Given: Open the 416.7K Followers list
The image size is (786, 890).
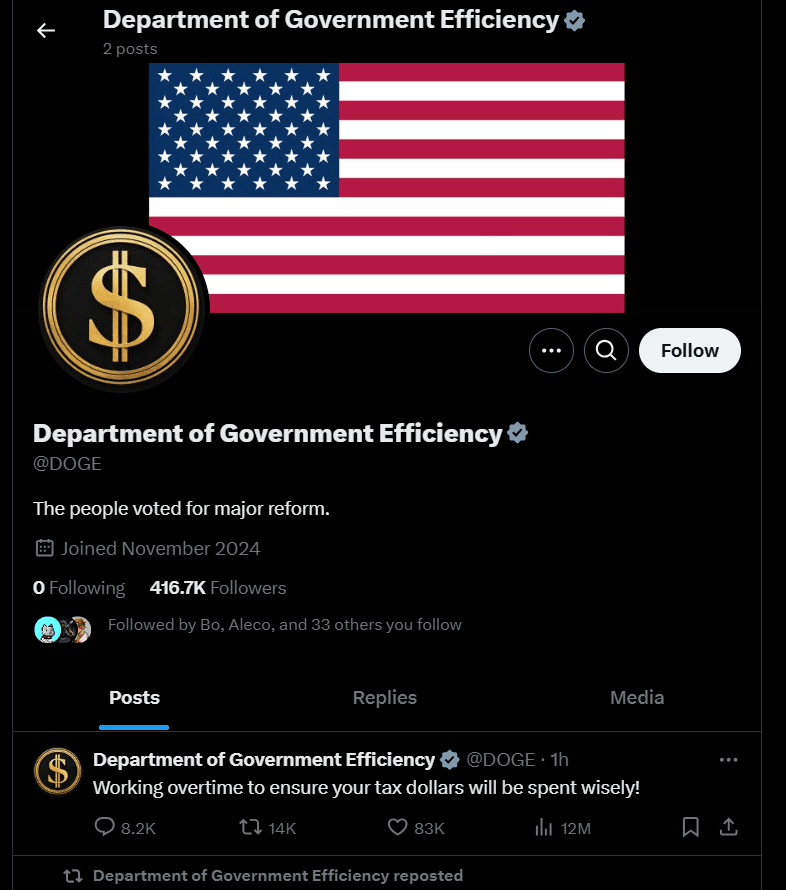Looking at the screenshot, I should 218,588.
